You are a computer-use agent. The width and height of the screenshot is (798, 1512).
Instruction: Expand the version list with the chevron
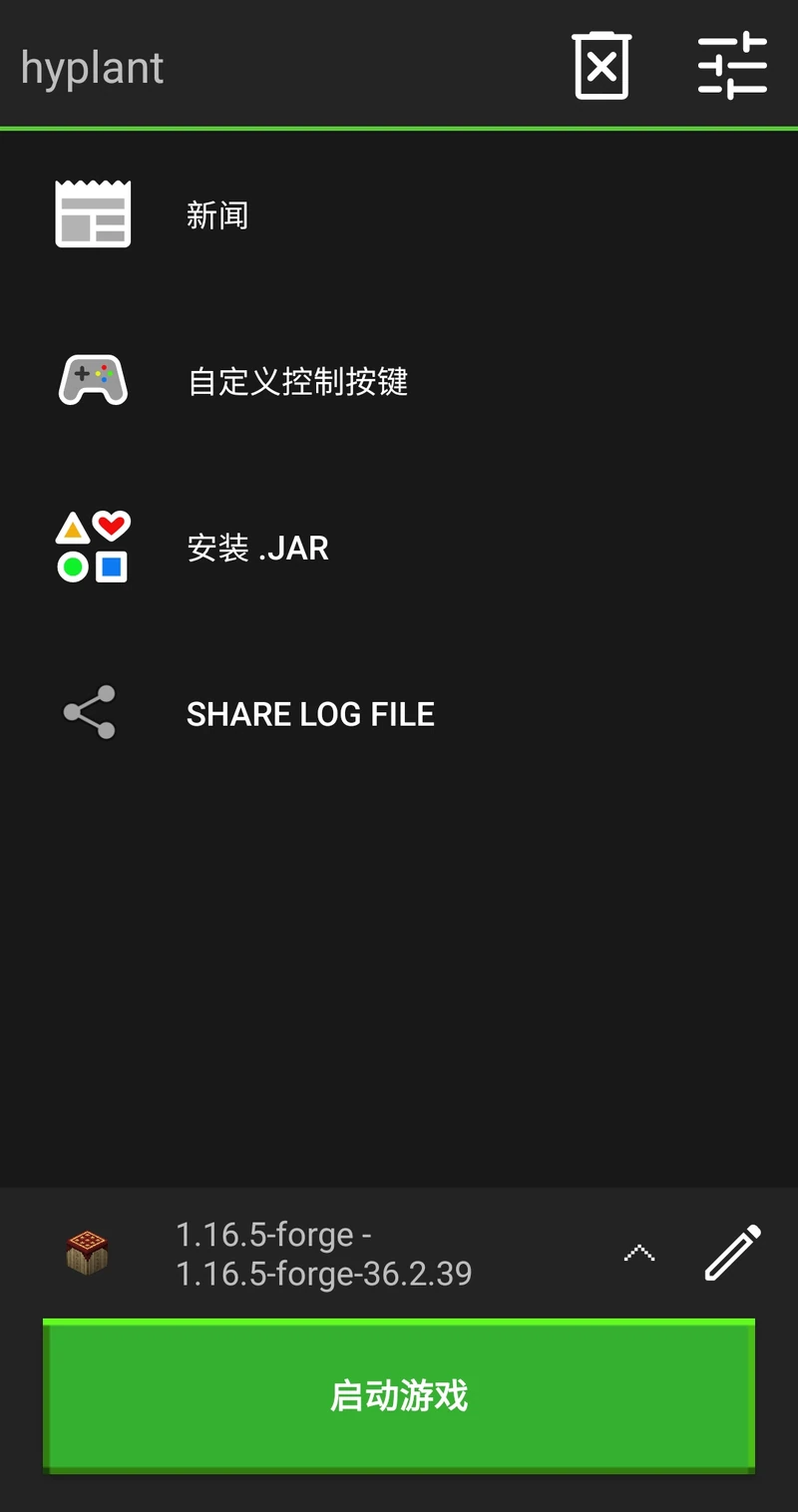(x=638, y=1252)
